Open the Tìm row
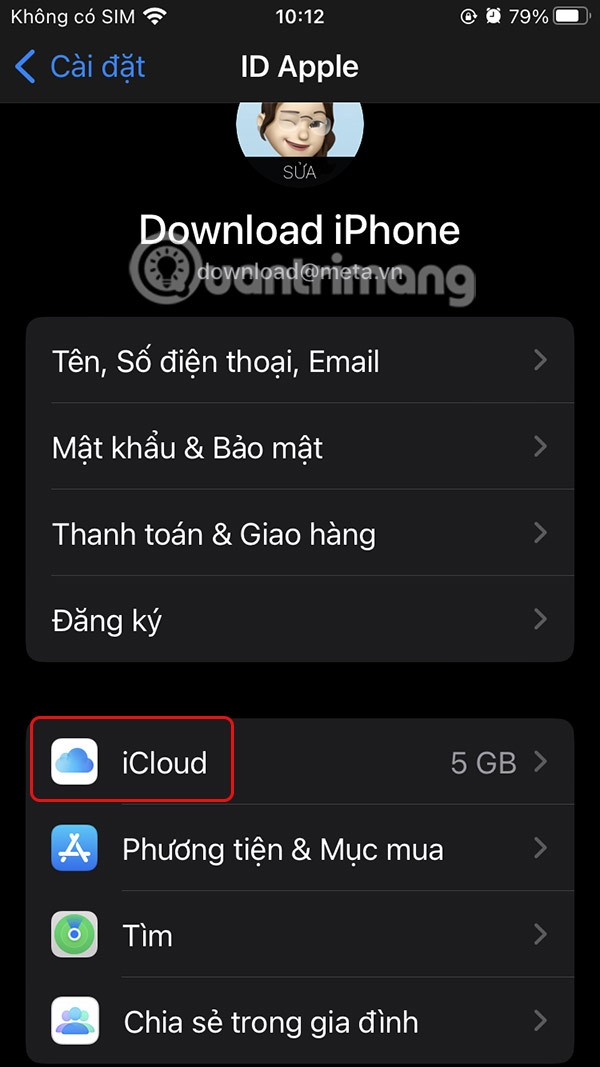The height and width of the screenshot is (1067, 600). click(x=300, y=935)
